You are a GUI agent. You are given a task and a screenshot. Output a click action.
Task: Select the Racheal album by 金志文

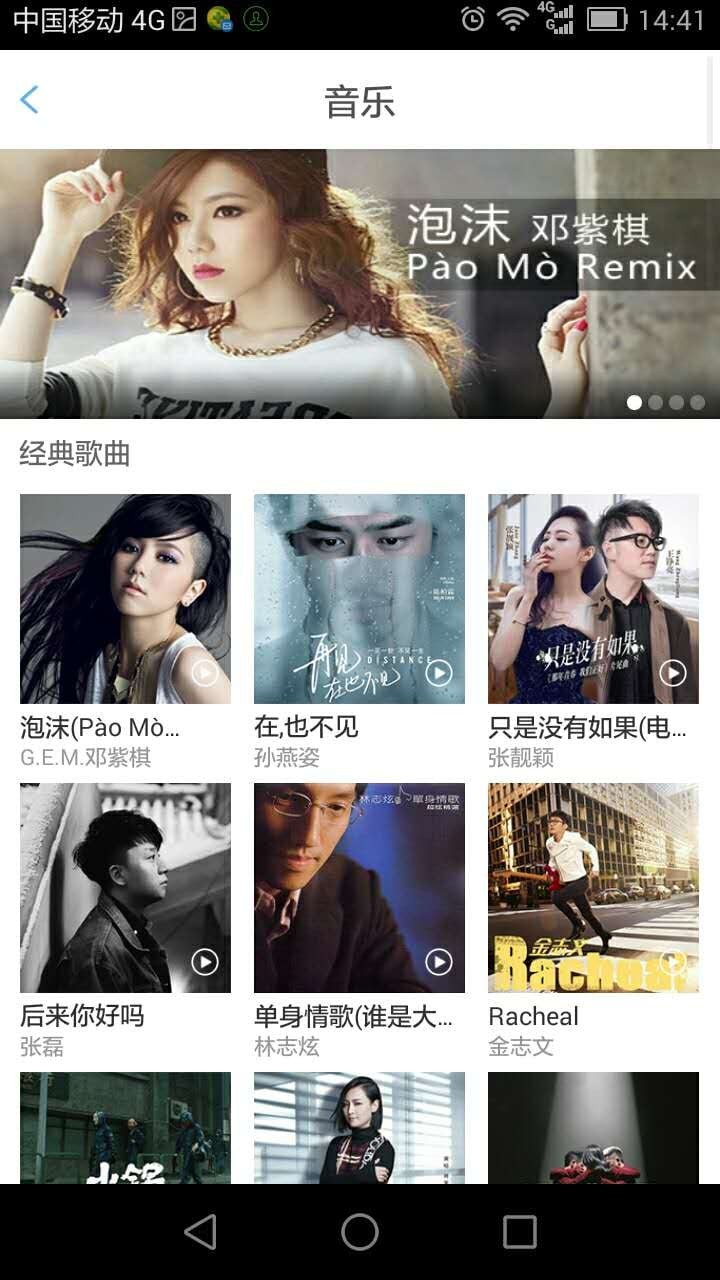click(593, 887)
